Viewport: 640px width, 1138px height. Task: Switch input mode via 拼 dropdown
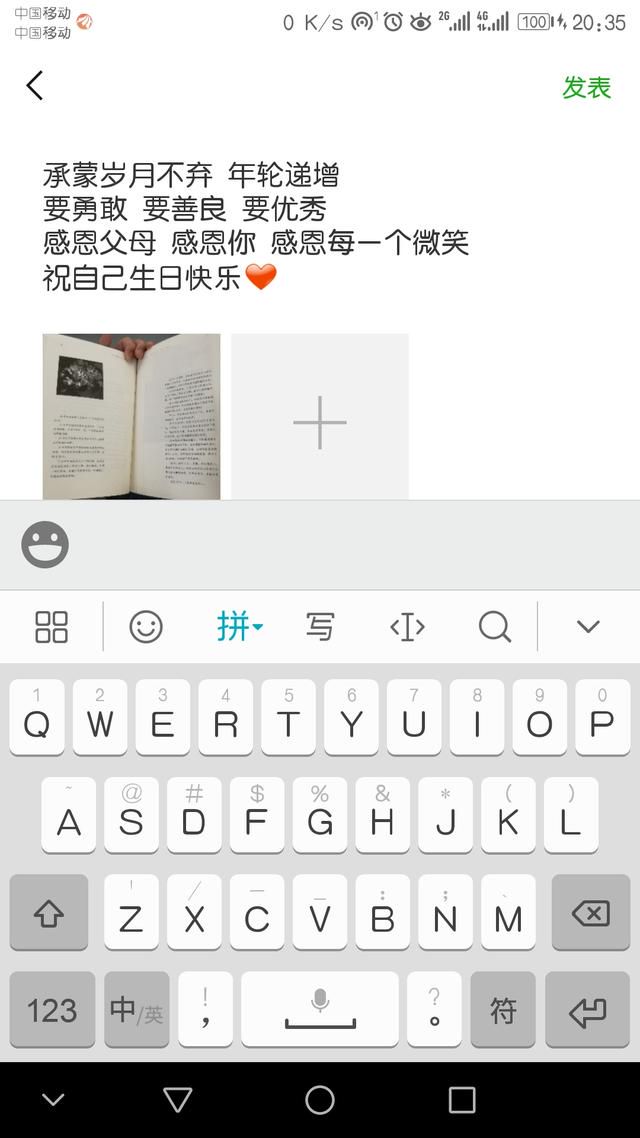coord(239,627)
